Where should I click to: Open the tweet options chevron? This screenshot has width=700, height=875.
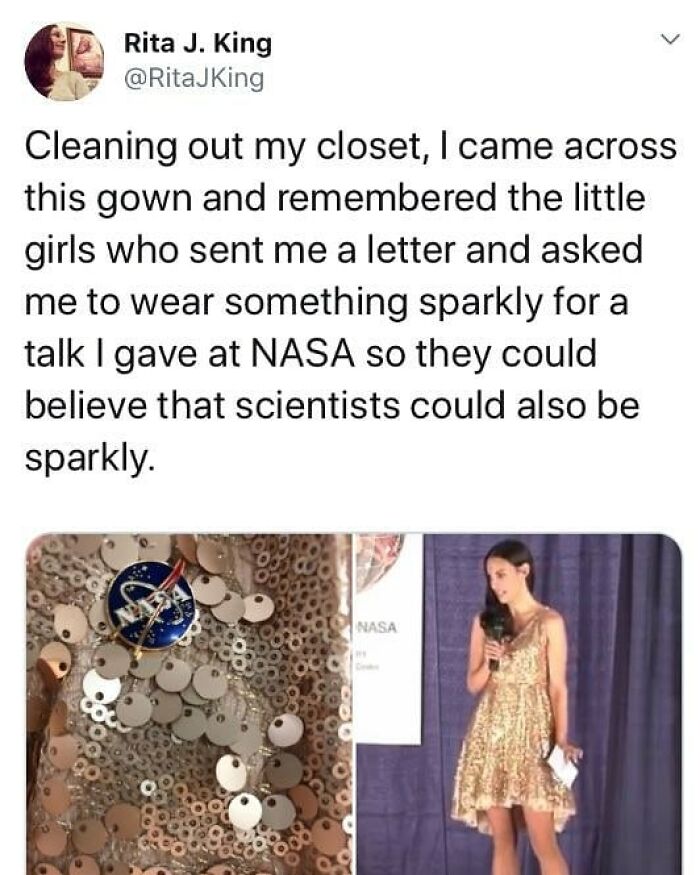tap(664, 40)
